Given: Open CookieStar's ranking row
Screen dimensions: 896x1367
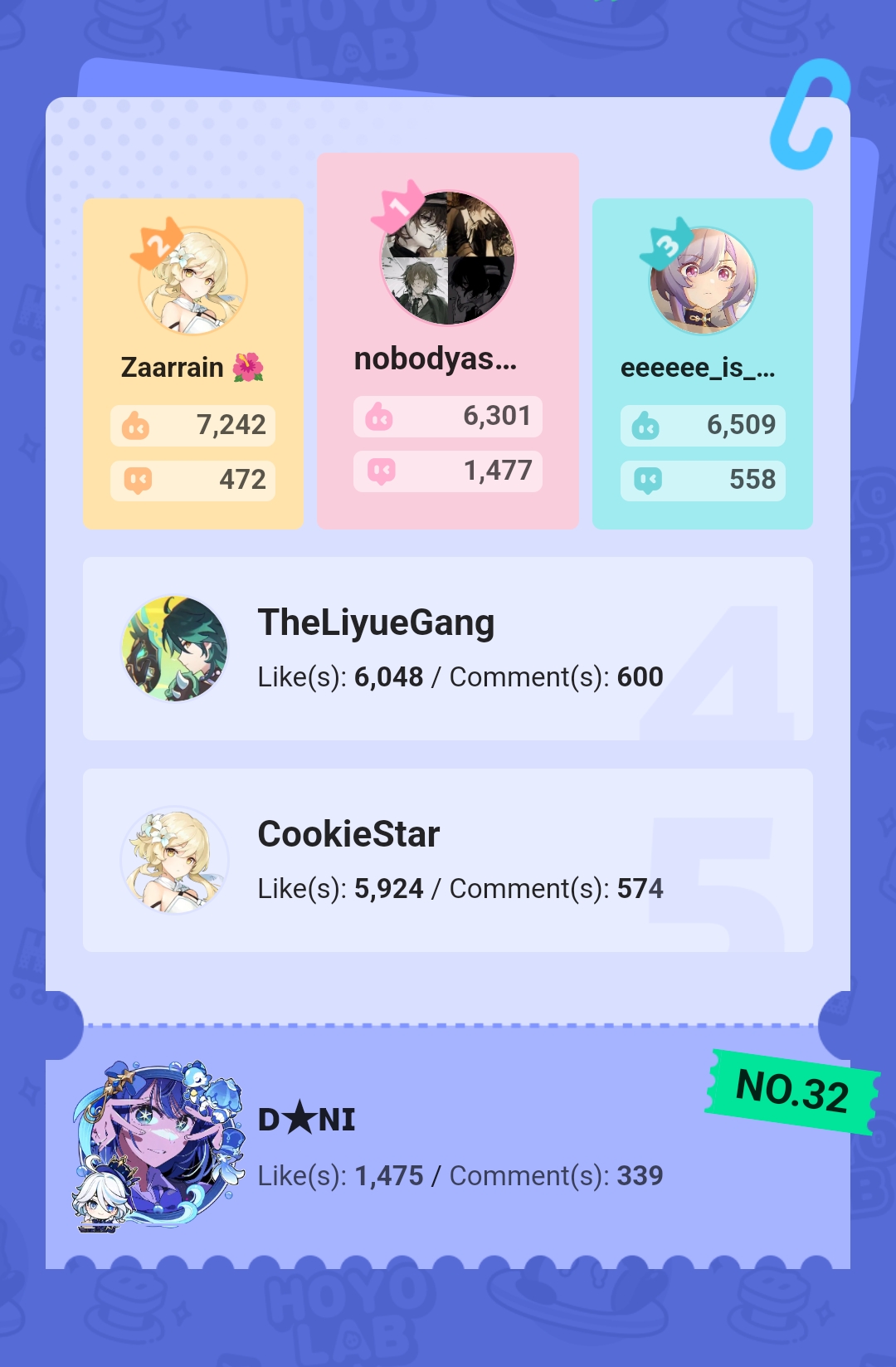Looking at the screenshot, I should click(447, 860).
